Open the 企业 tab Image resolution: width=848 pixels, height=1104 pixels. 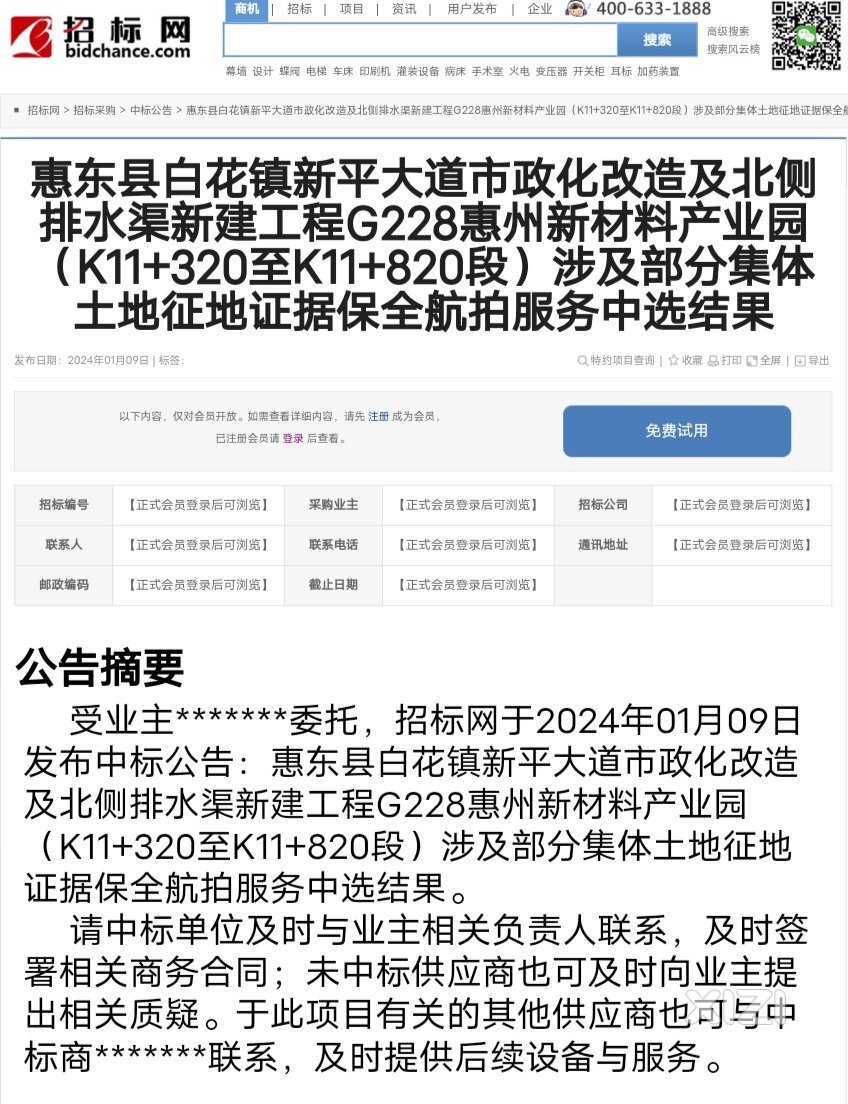pos(540,9)
